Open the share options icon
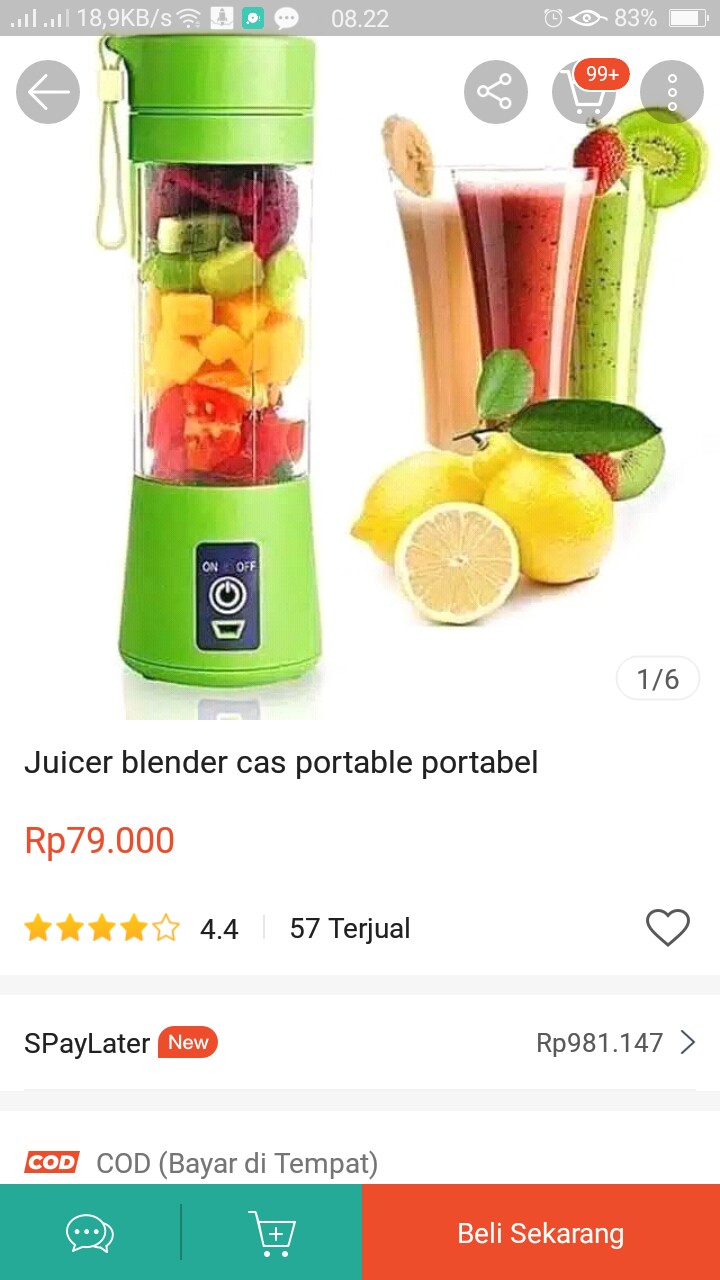Screen dimensions: 720x1280 pos(495,91)
